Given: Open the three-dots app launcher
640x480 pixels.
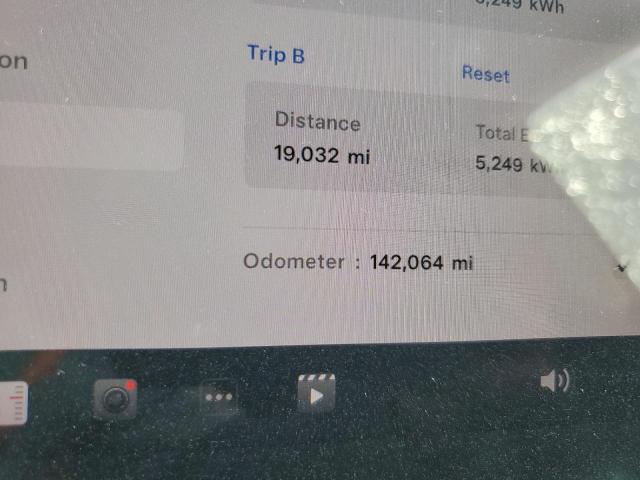Looking at the screenshot, I should point(217,396).
